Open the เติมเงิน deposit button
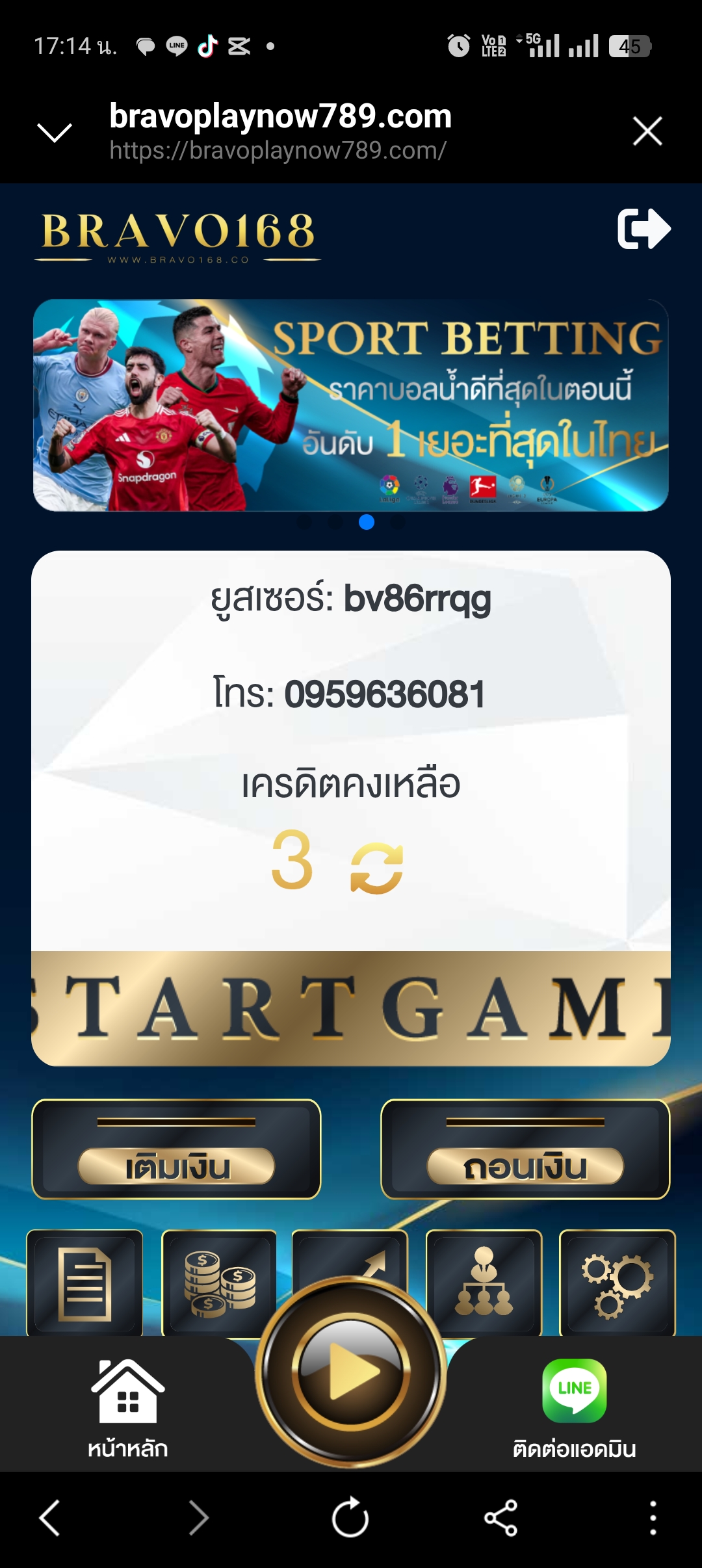The height and width of the screenshot is (1568, 702). [x=176, y=1149]
